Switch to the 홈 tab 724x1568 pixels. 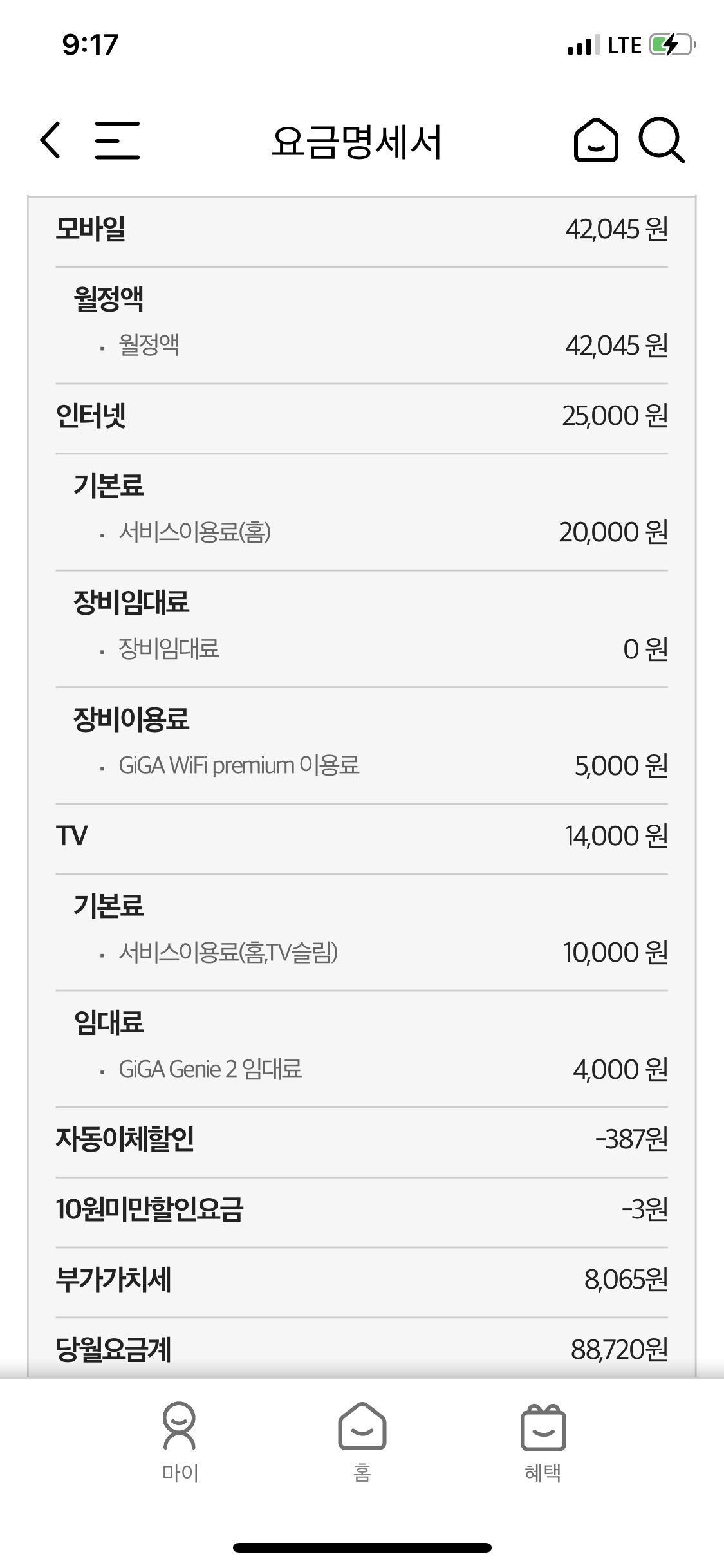tap(362, 1443)
